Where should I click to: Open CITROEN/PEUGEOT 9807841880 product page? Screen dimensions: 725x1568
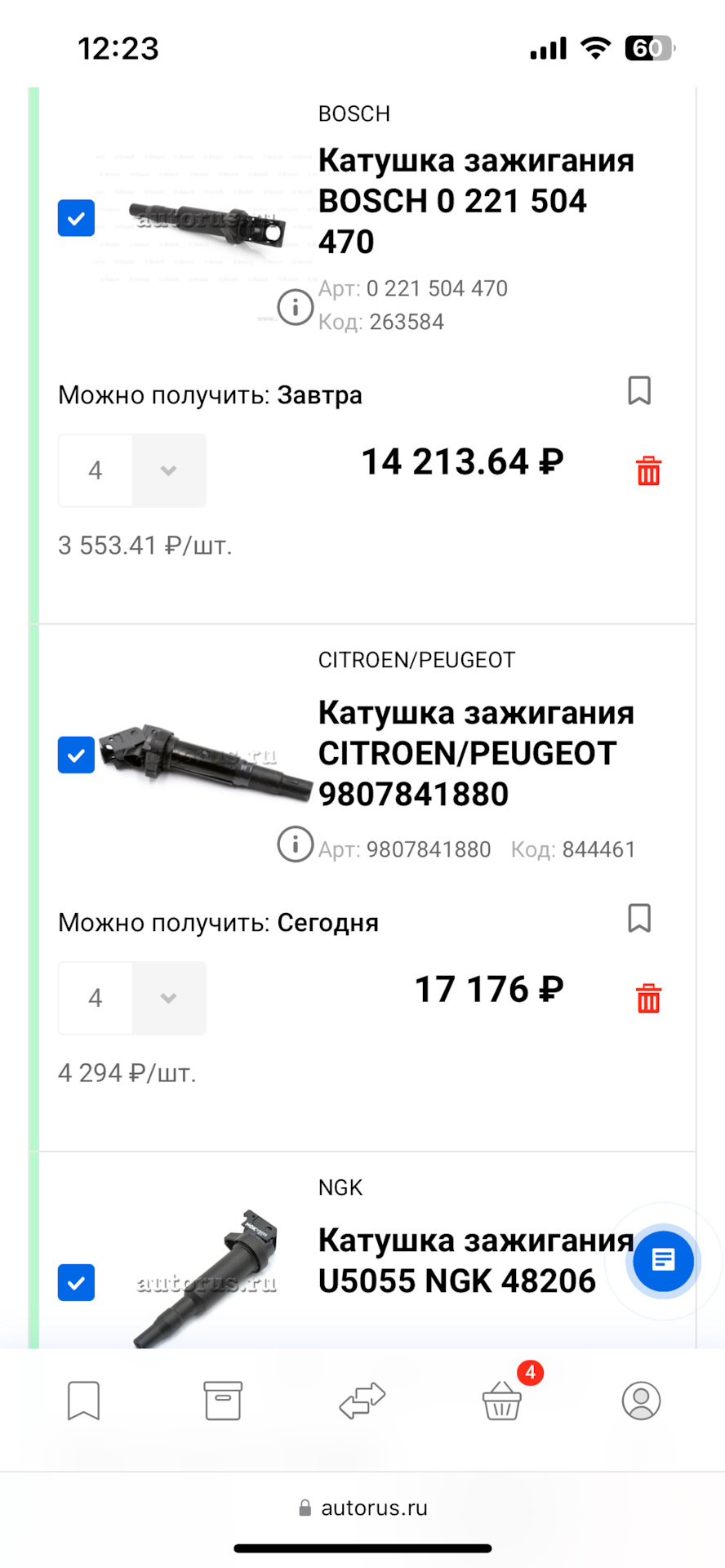point(475,753)
